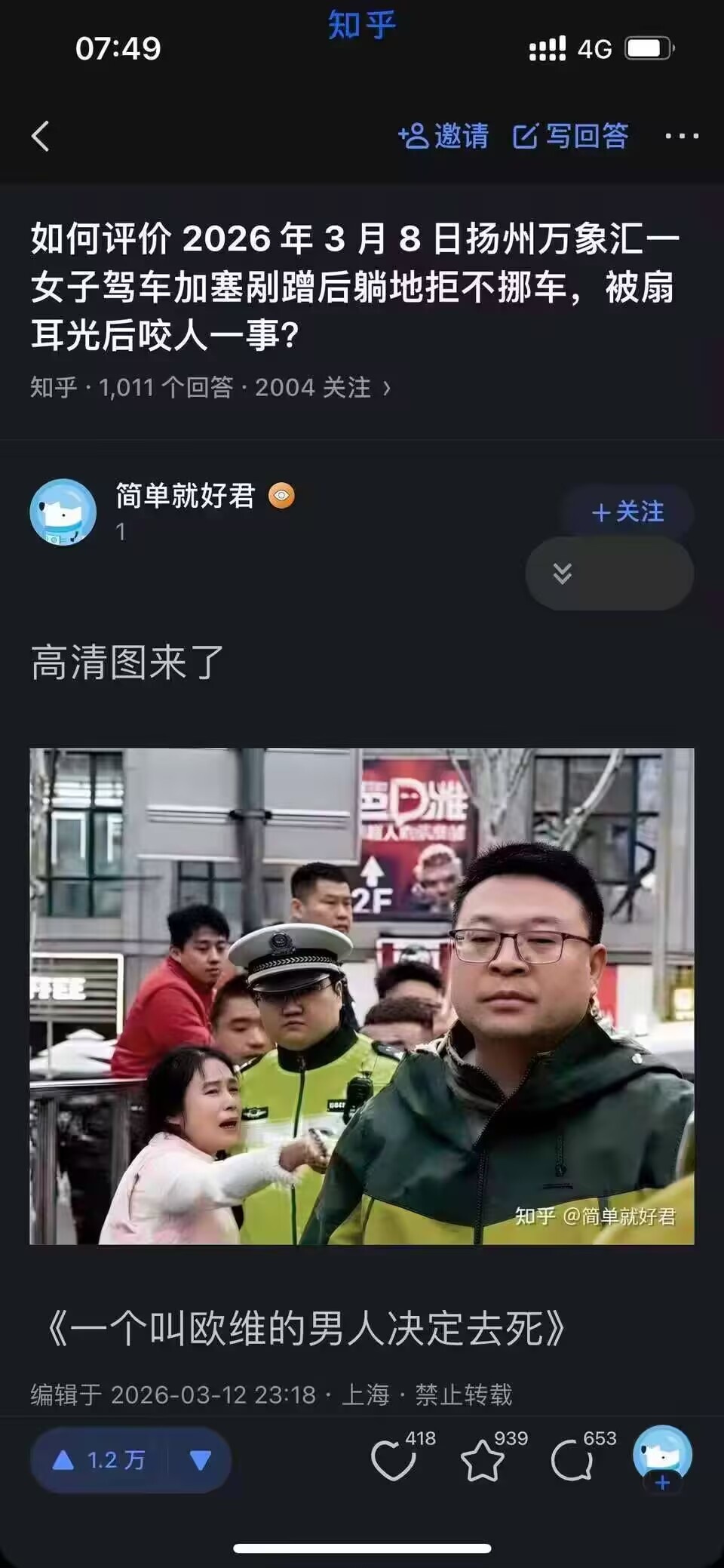Follow 简单就好君 with the 关注 button
Viewport: 724px width, 1568px height.
click(x=627, y=512)
